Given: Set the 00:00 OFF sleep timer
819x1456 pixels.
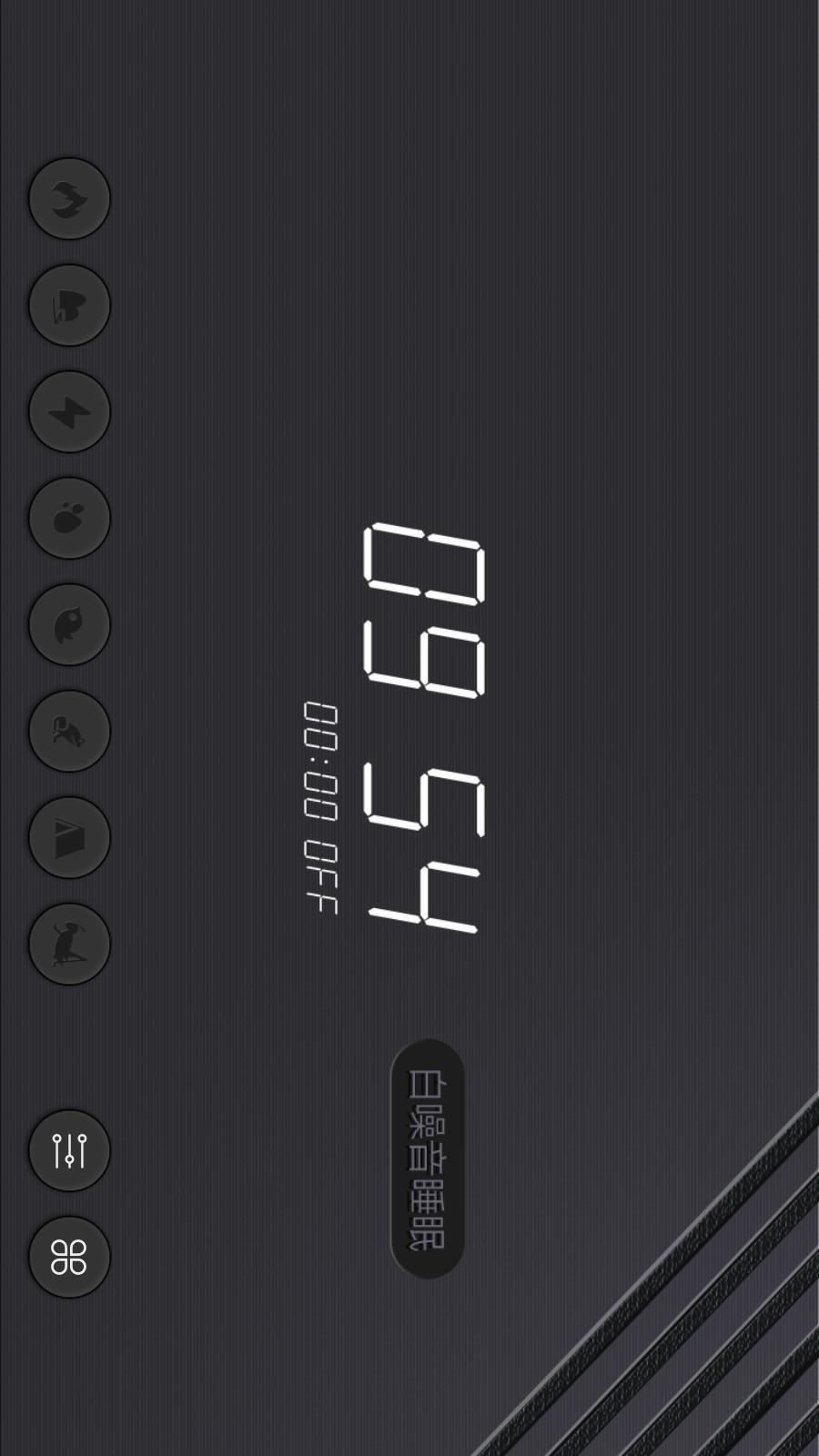Looking at the screenshot, I should [x=320, y=808].
